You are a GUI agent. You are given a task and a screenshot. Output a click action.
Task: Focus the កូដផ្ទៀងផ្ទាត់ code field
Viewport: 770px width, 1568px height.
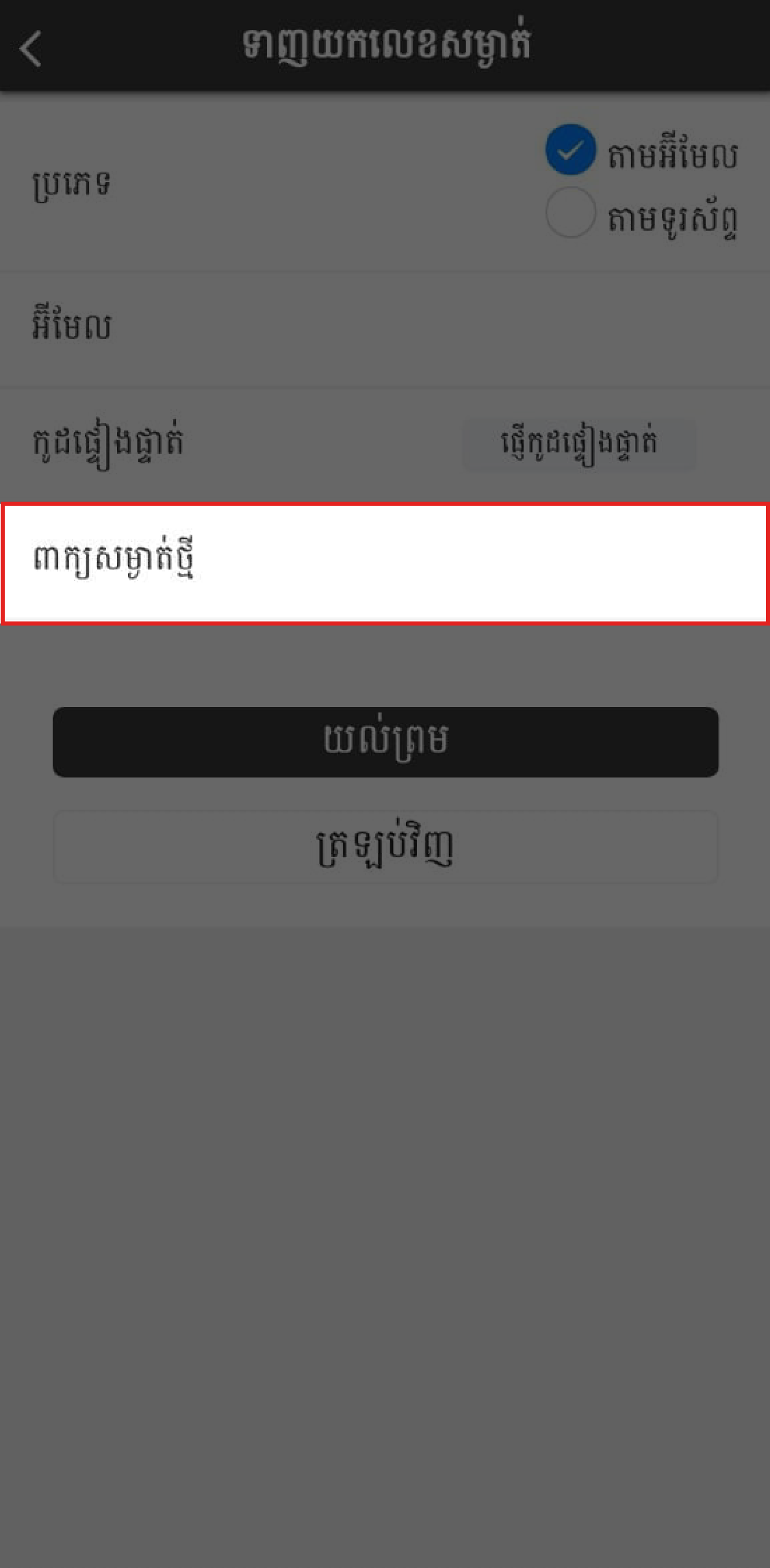click(x=233, y=444)
